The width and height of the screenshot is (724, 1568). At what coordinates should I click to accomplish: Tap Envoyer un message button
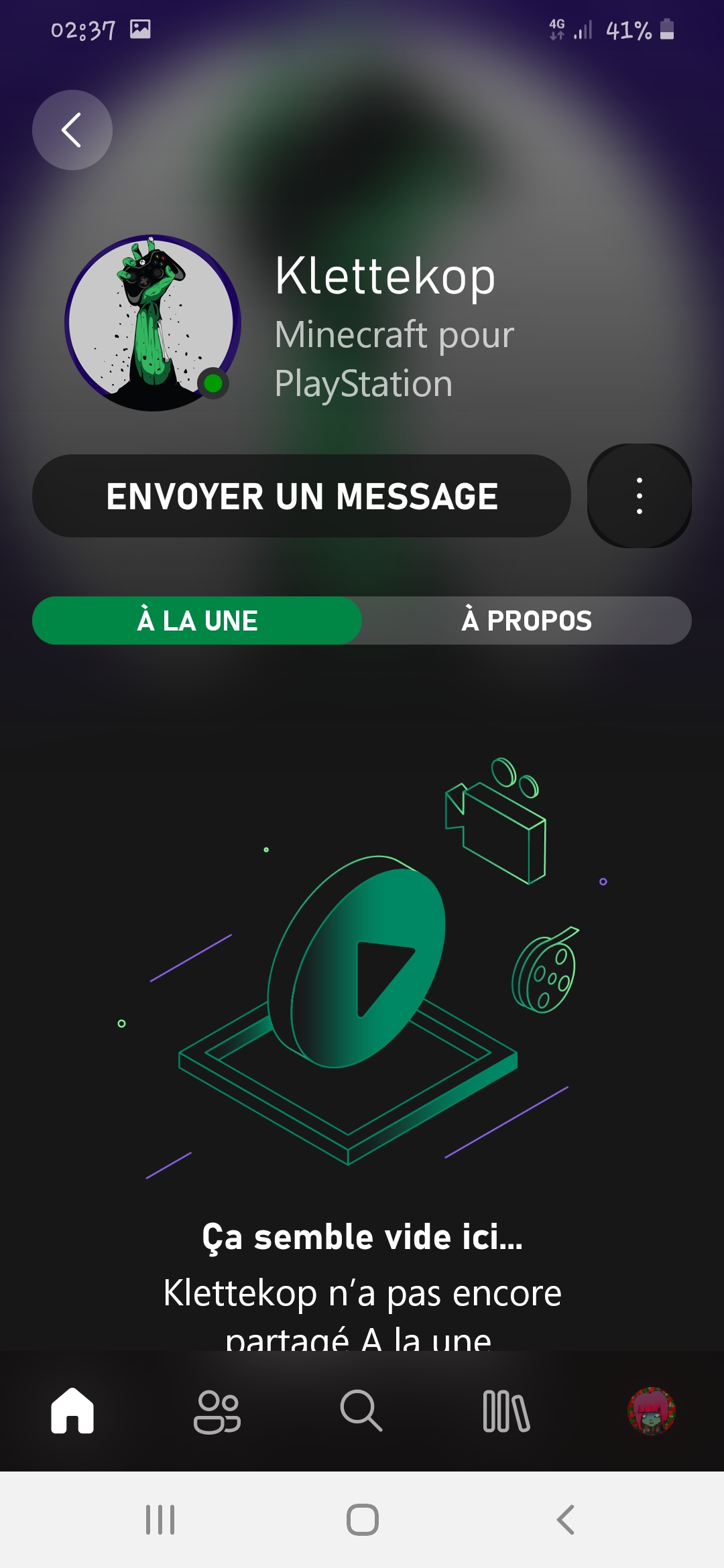302,497
